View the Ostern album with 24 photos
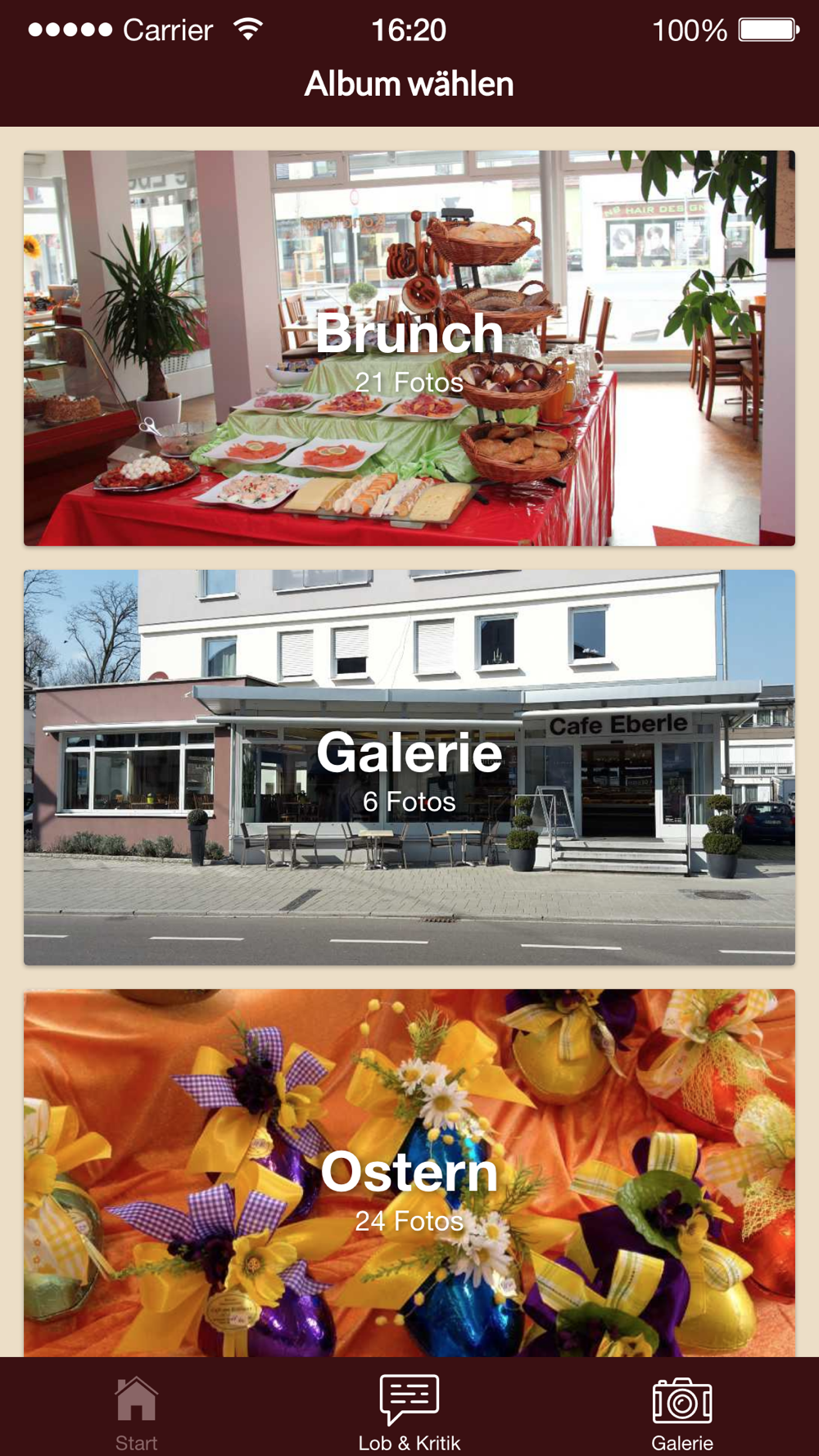The image size is (819, 1456). coord(409,1173)
